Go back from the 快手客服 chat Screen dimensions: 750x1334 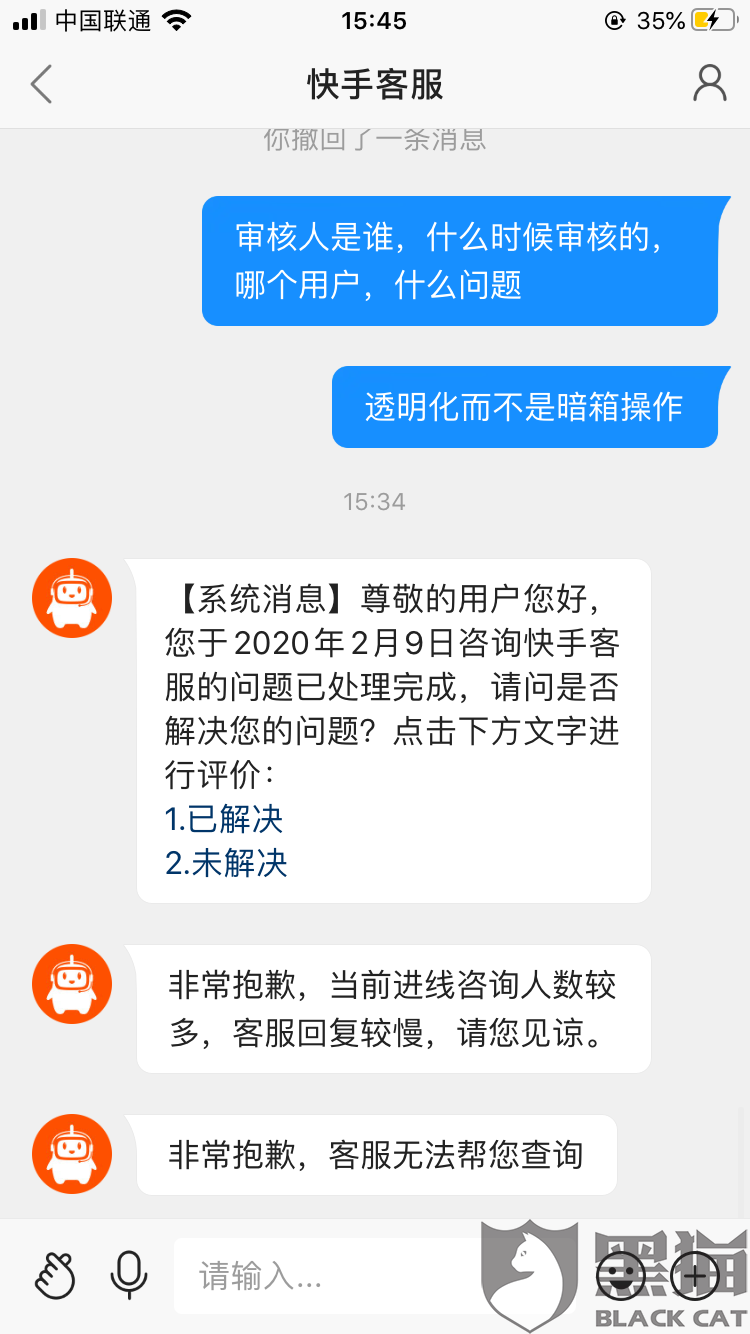point(41,85)
